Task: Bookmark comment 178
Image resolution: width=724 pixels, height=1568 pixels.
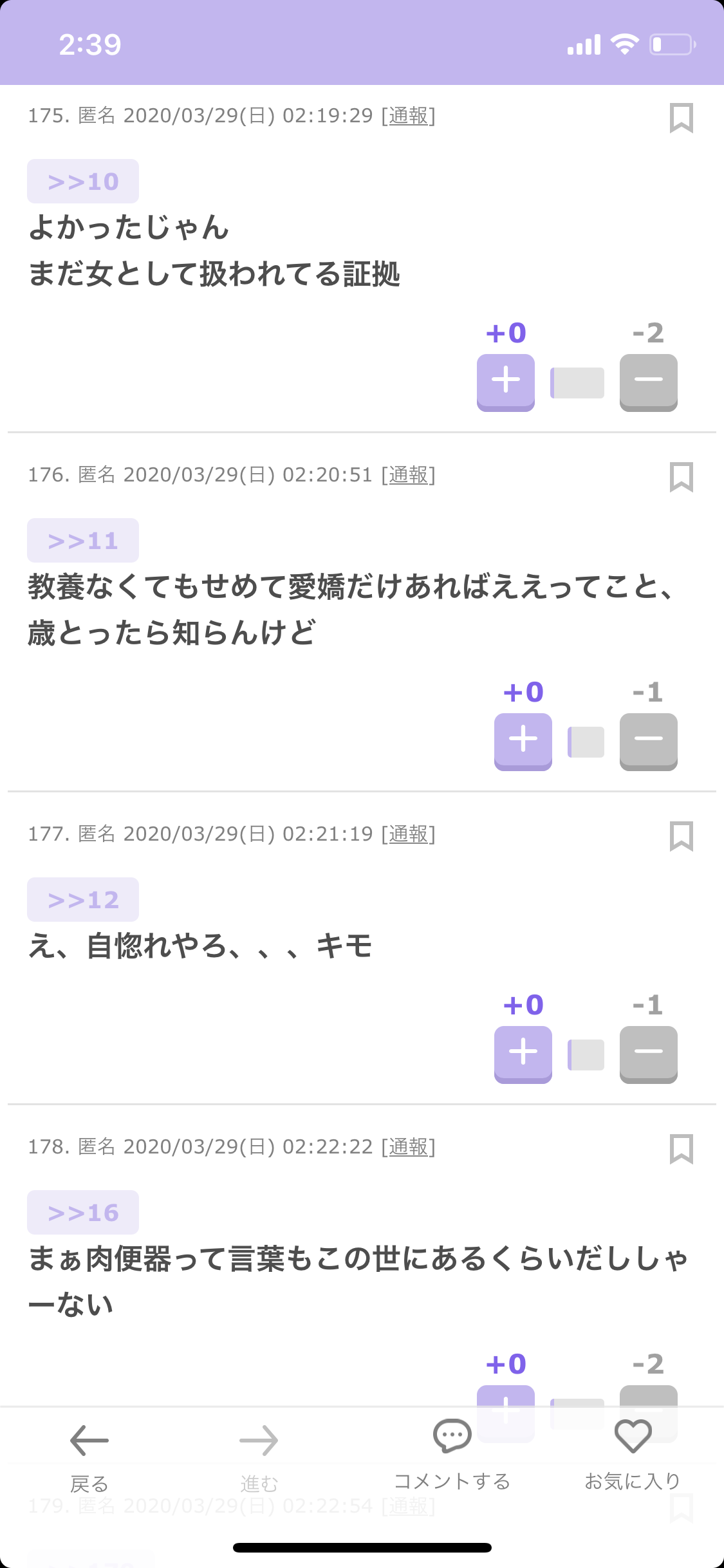Action: (682, 1149)
